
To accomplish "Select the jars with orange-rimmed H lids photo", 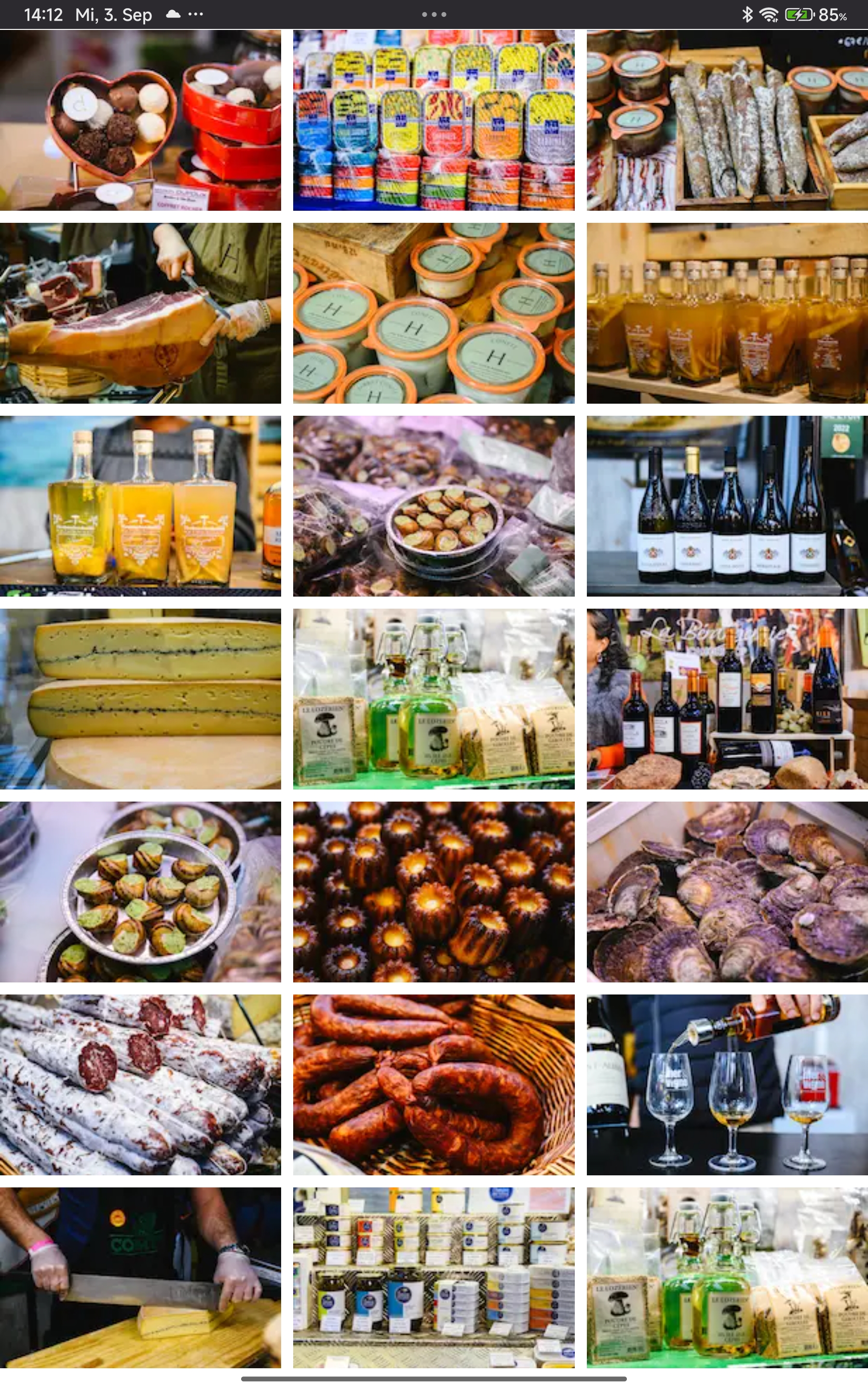I will [434, 313].
